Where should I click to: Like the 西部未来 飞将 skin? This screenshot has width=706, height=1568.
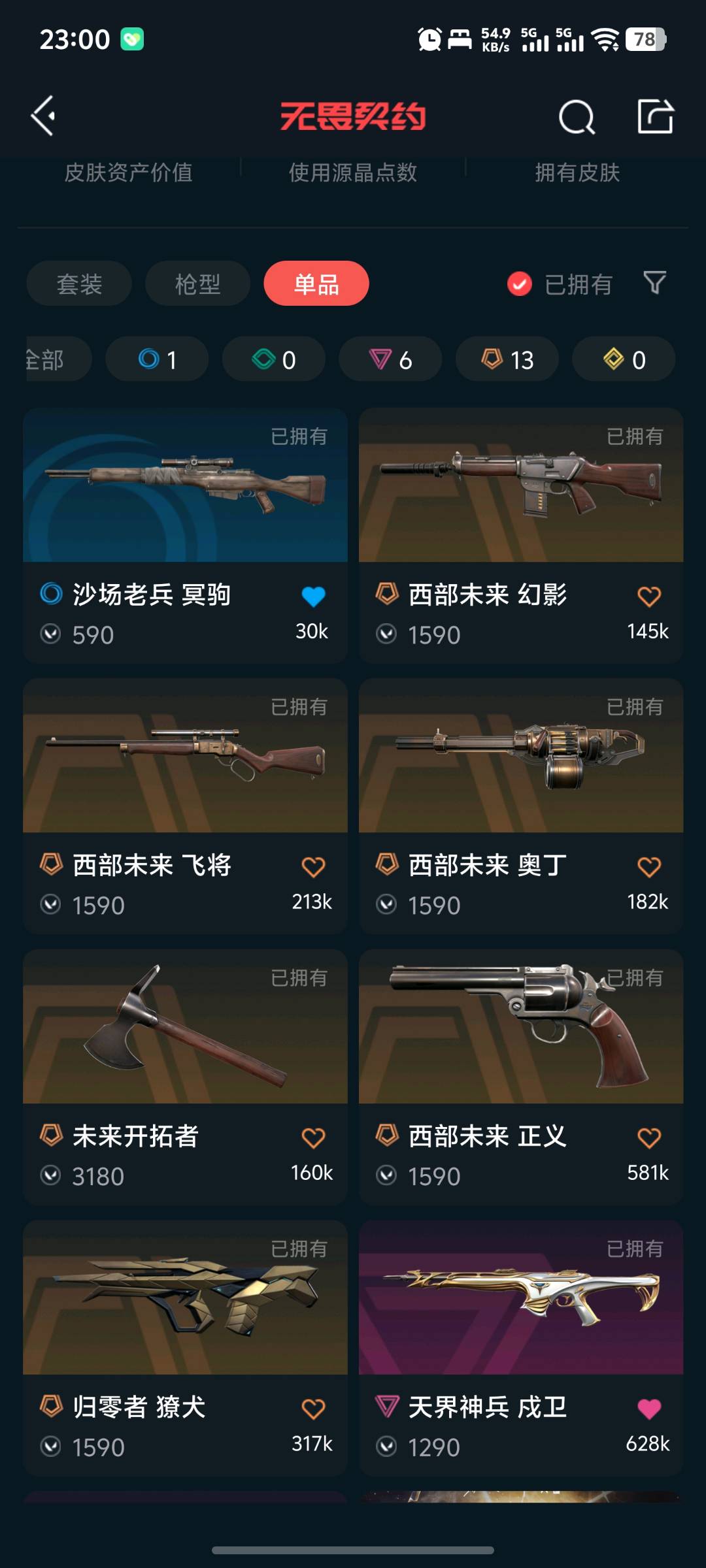click(x=313, y=867)
